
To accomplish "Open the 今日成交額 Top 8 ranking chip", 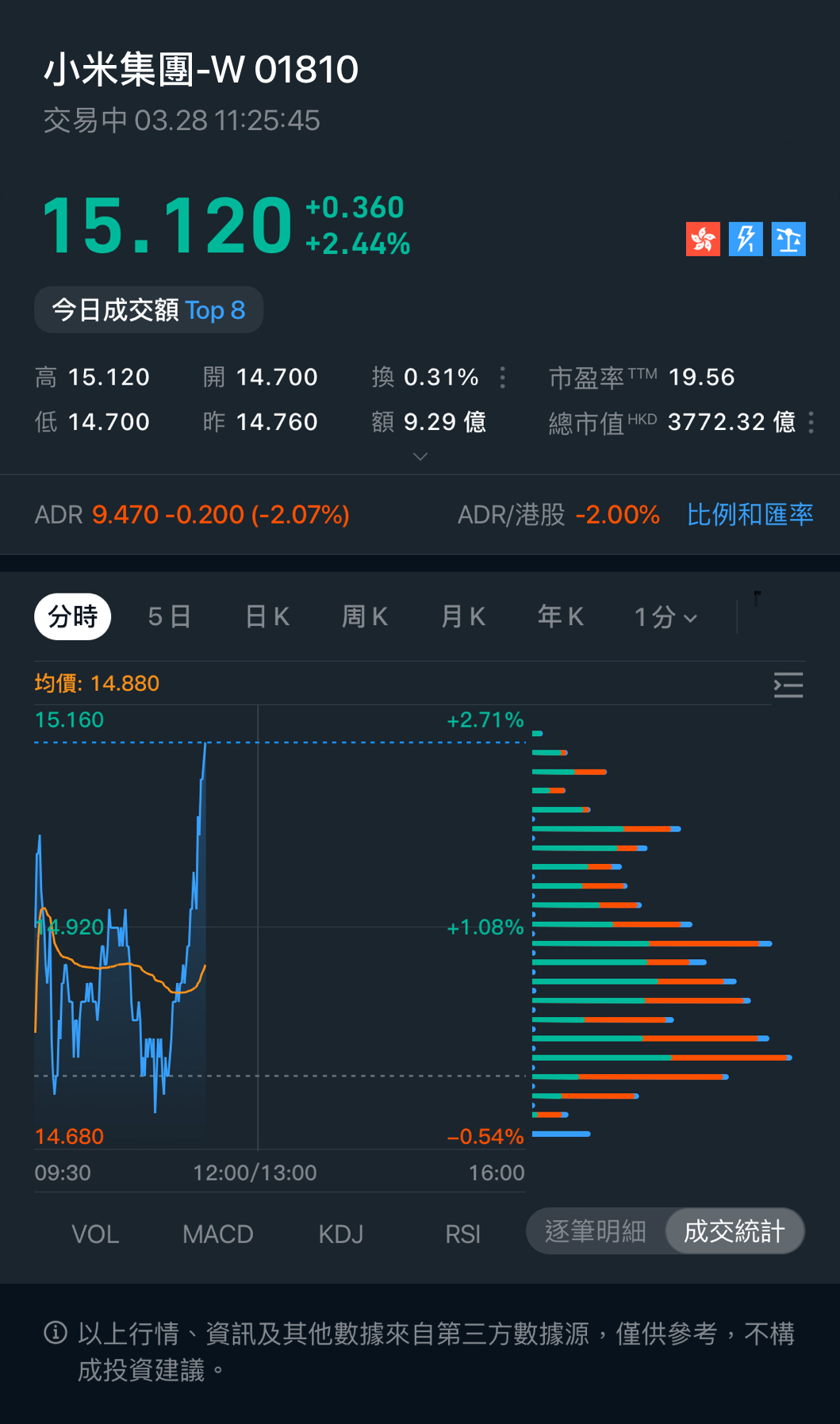I will tap(148, 310).
